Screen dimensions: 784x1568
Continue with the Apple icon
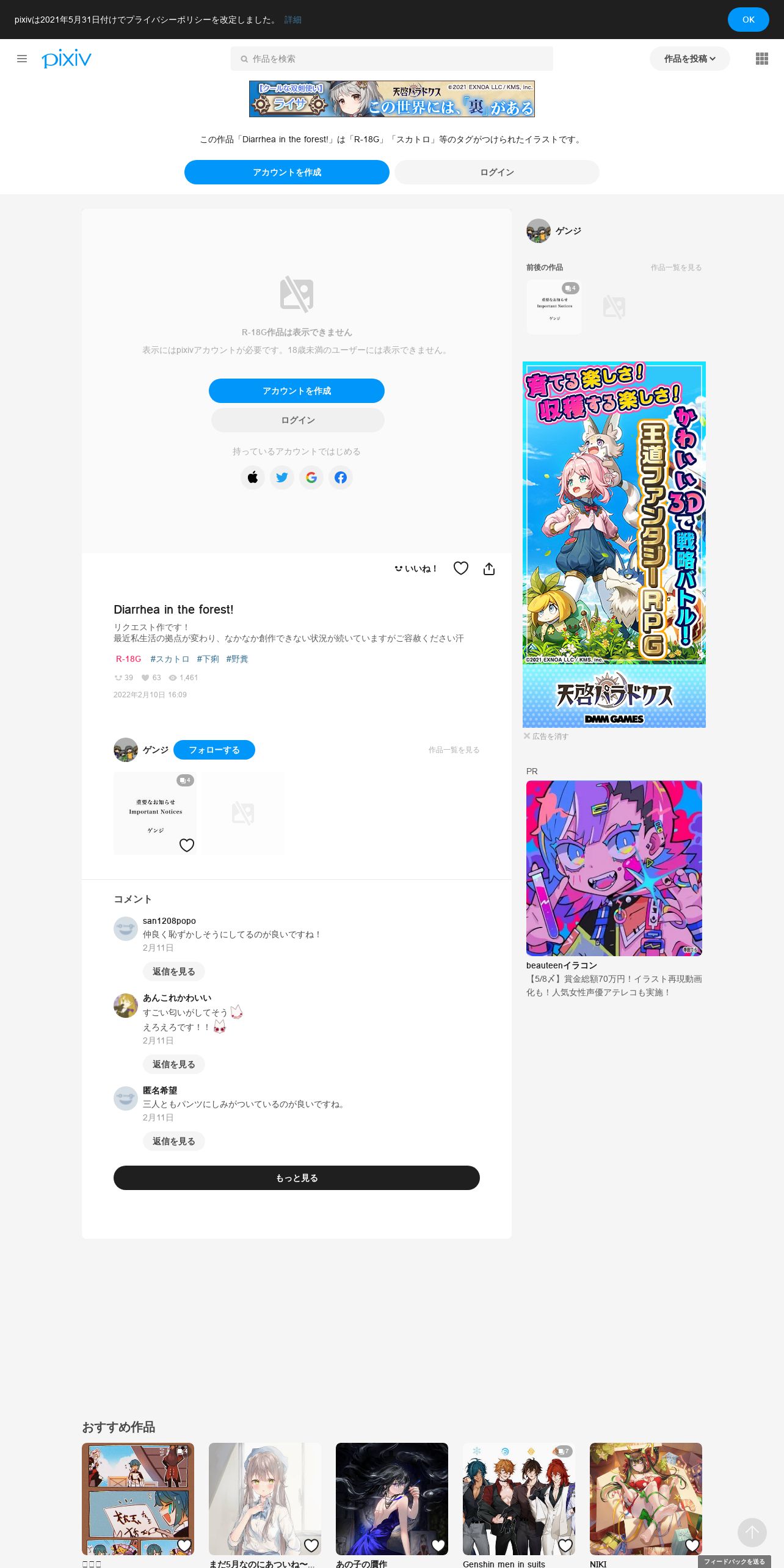pos(253,477)
